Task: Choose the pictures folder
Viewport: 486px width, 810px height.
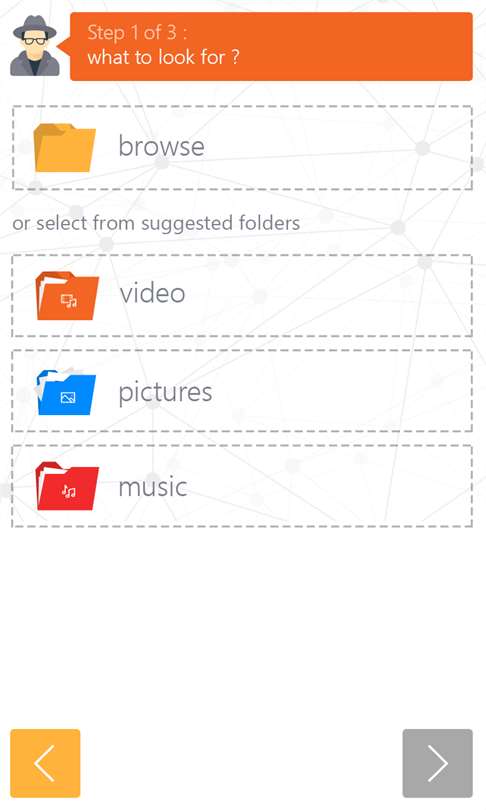Action: (242, 391)
